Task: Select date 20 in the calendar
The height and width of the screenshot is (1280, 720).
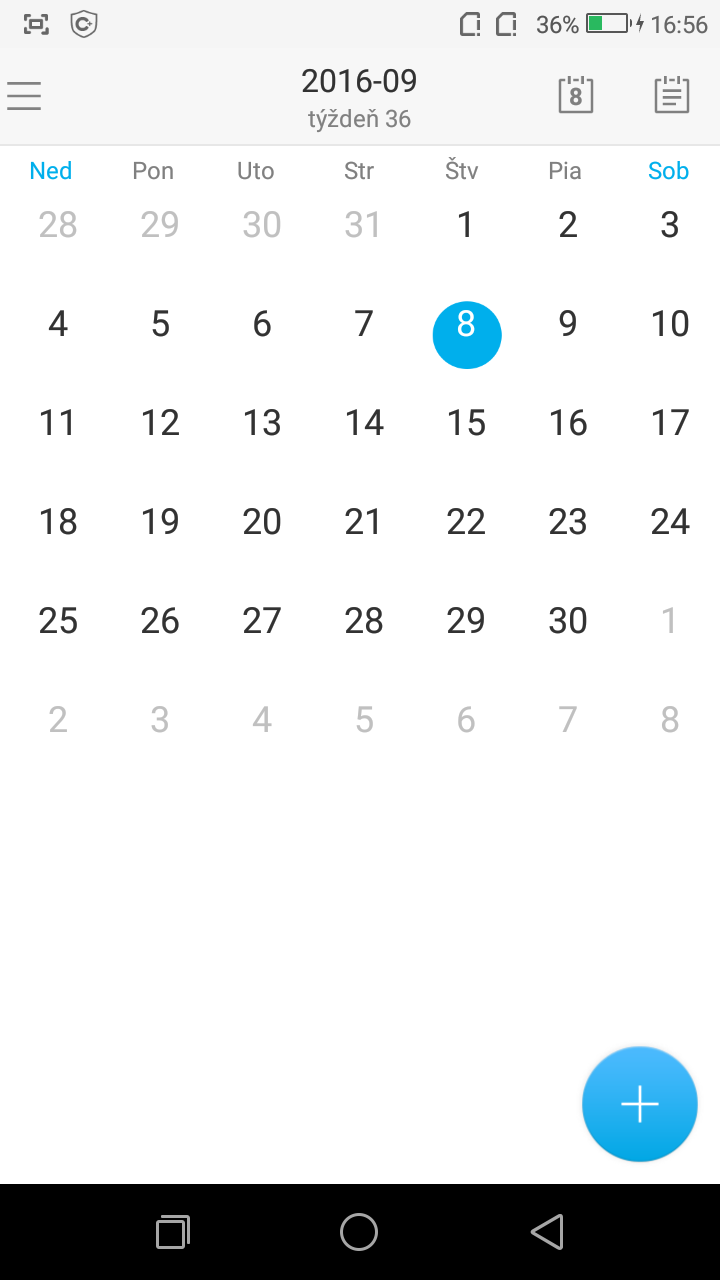Action: [x=262, y=522]
